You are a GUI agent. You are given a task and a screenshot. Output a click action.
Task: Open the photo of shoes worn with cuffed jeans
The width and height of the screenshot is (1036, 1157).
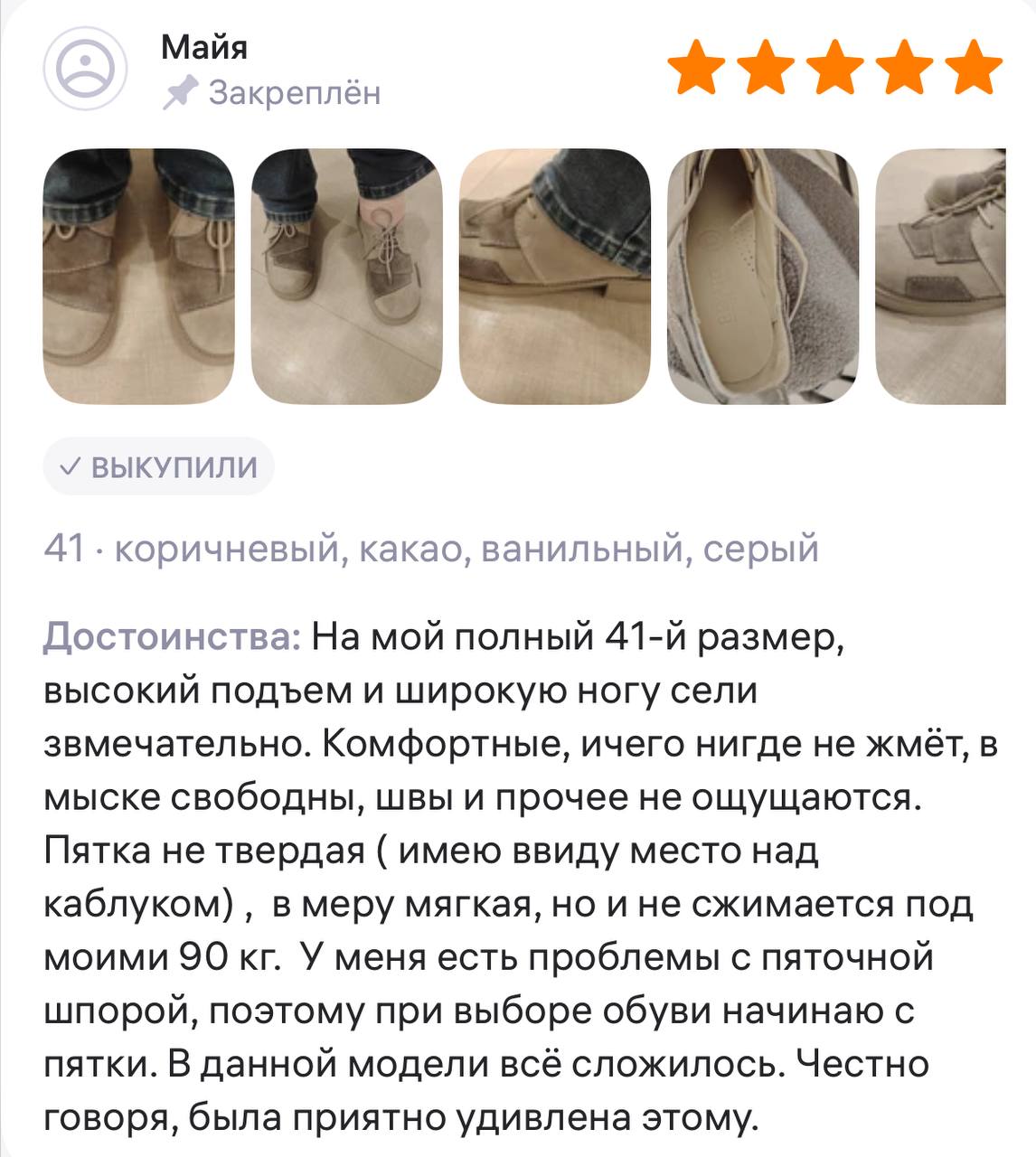pos(347,276)
